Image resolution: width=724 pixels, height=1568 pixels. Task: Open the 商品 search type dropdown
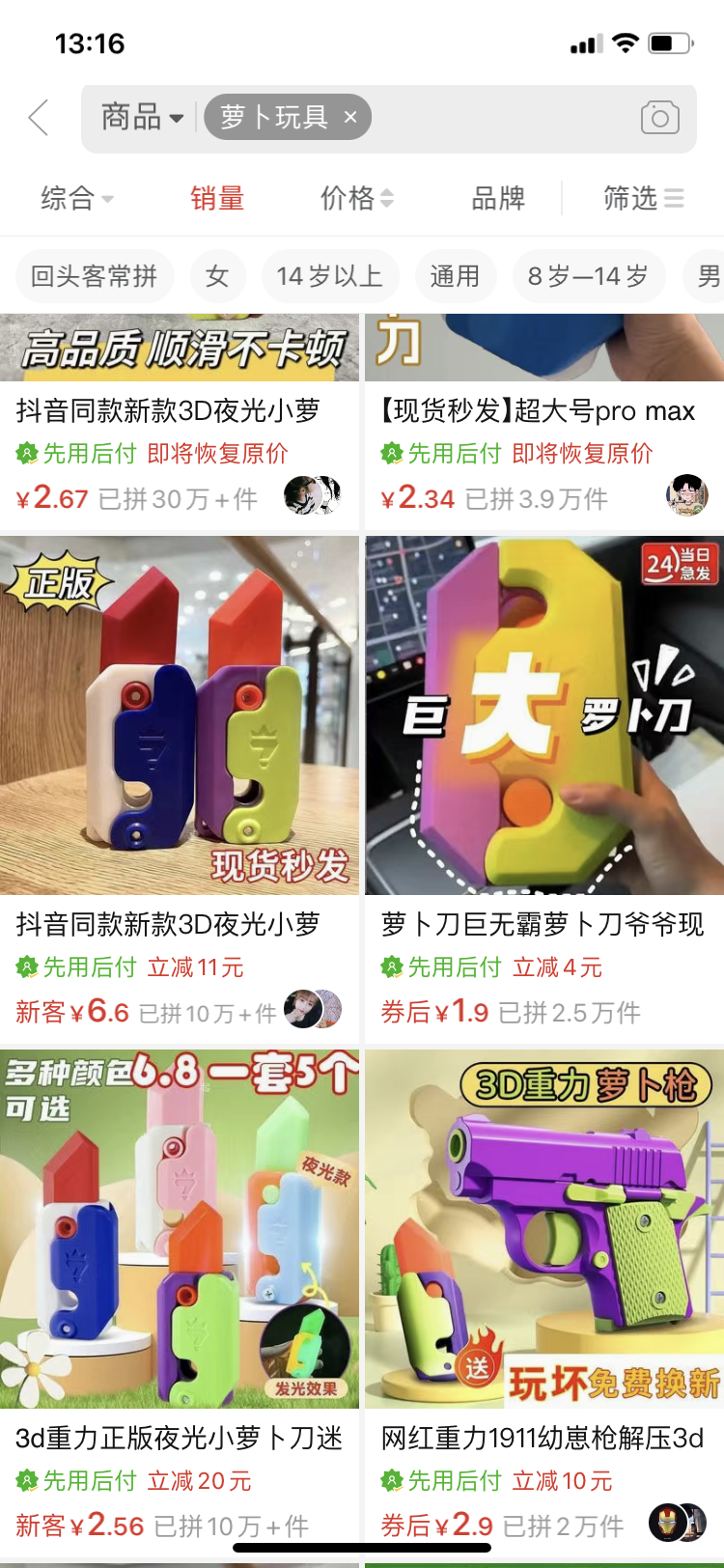142,118
